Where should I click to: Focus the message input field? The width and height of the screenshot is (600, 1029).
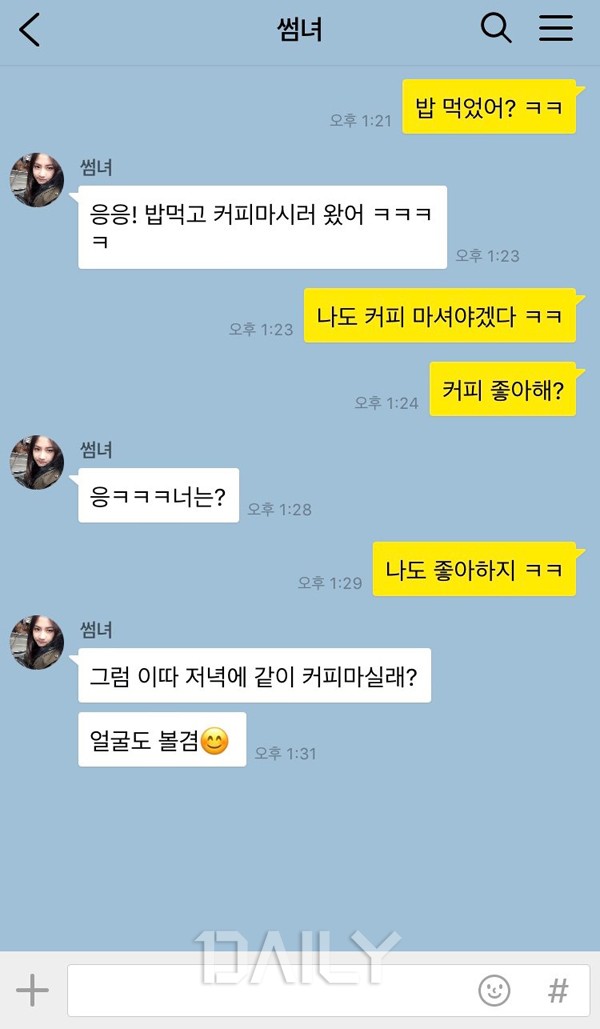(x=270, y=990)
